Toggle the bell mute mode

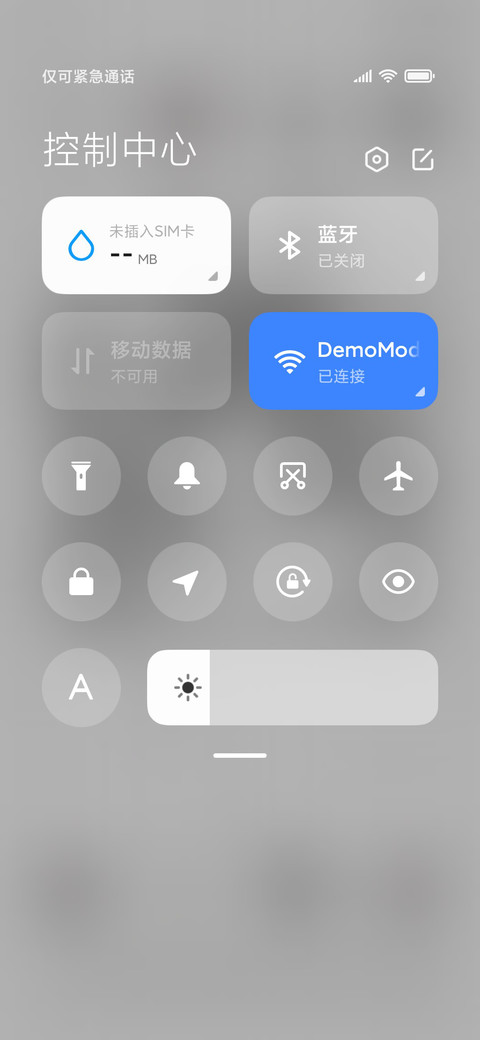[187, 476]
